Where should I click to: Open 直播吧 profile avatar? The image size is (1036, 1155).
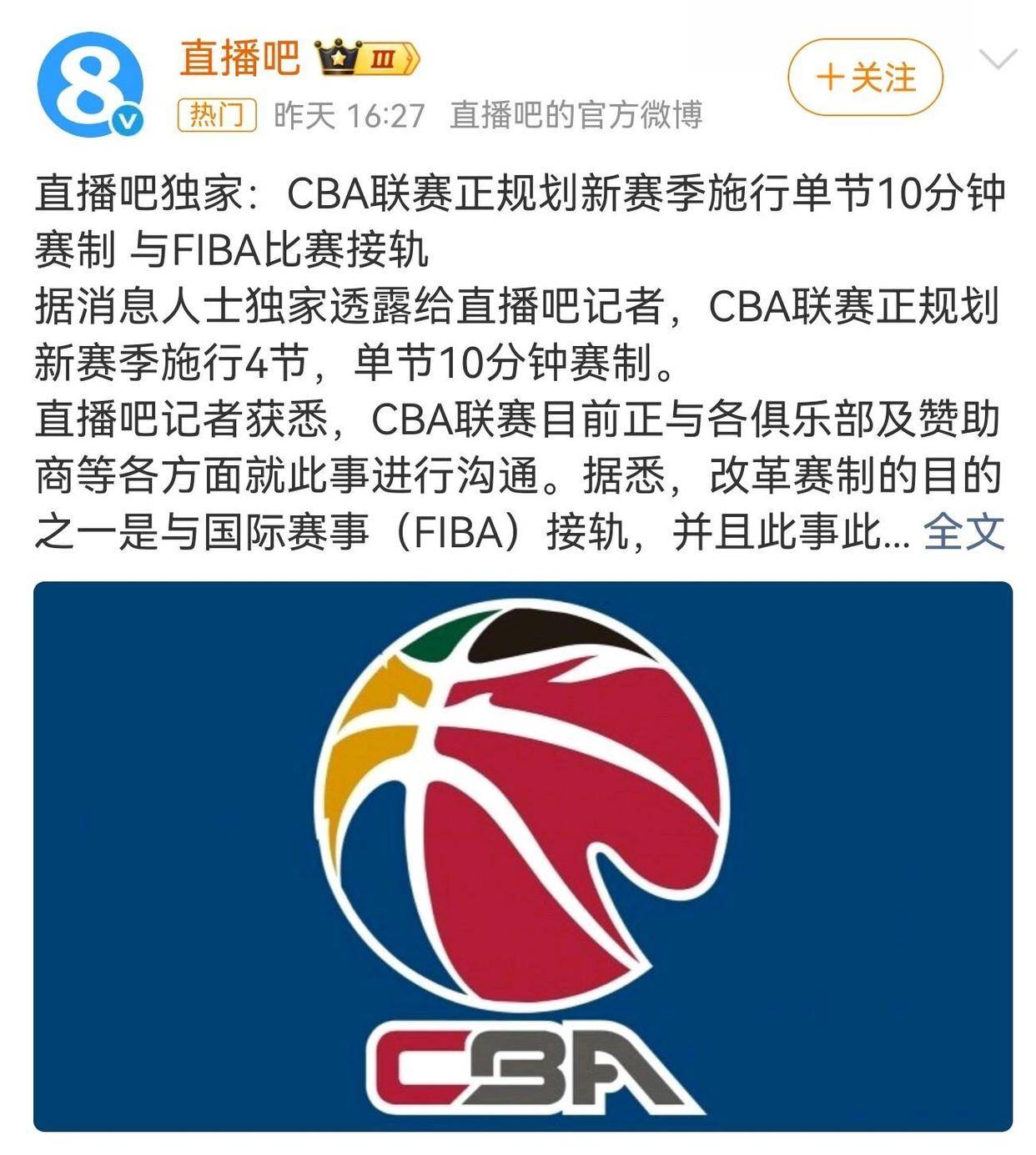pos(90,83)
